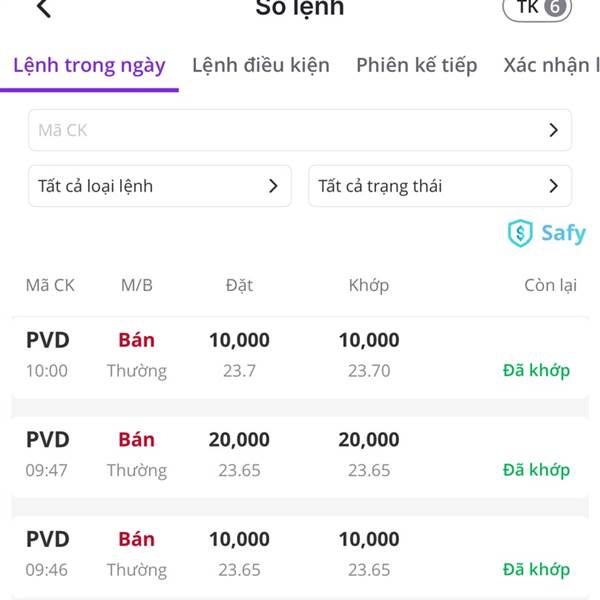Switch to the Lệnh điều kiện tab
Screen dimensions: 600x600
pyautogui.click(x=261, y=66)
